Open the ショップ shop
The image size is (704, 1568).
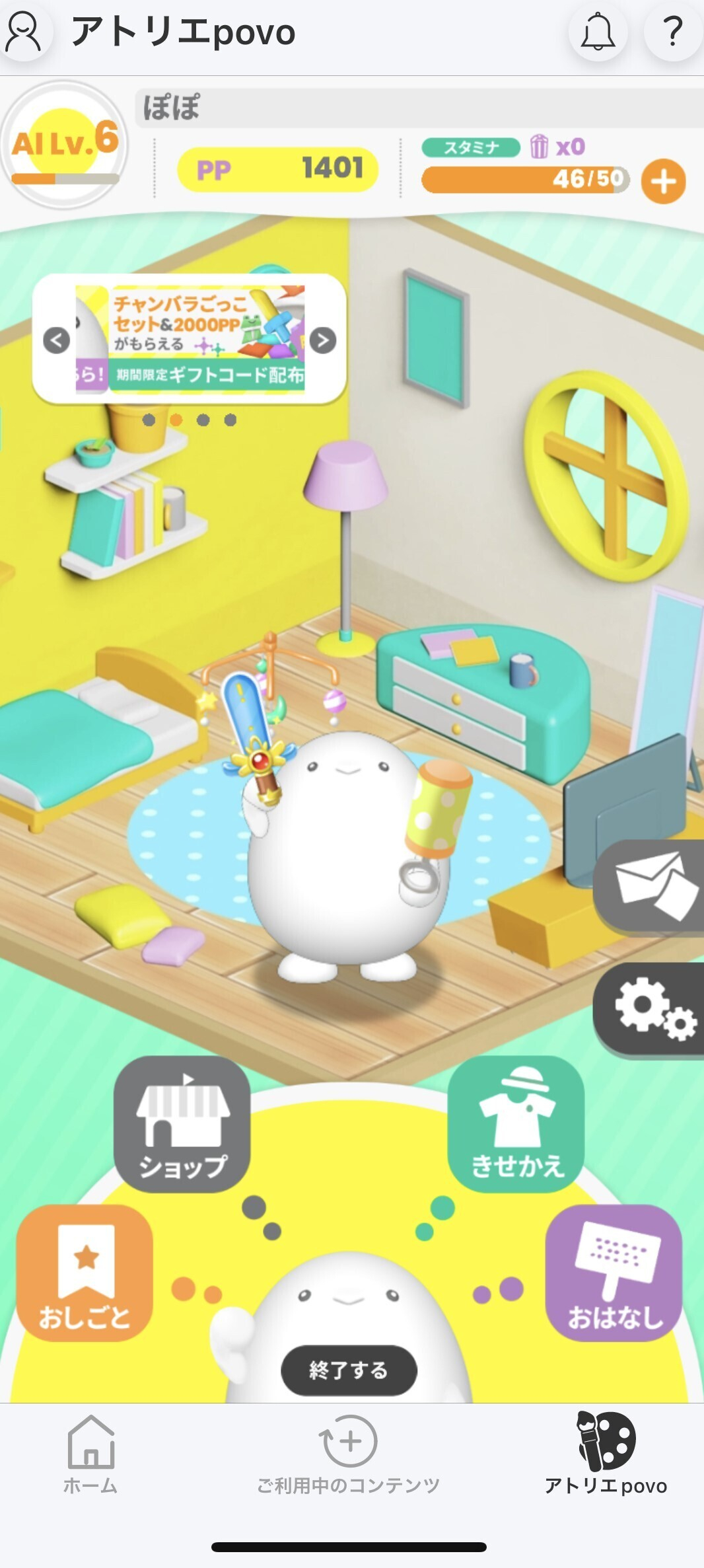point(182,1124)
